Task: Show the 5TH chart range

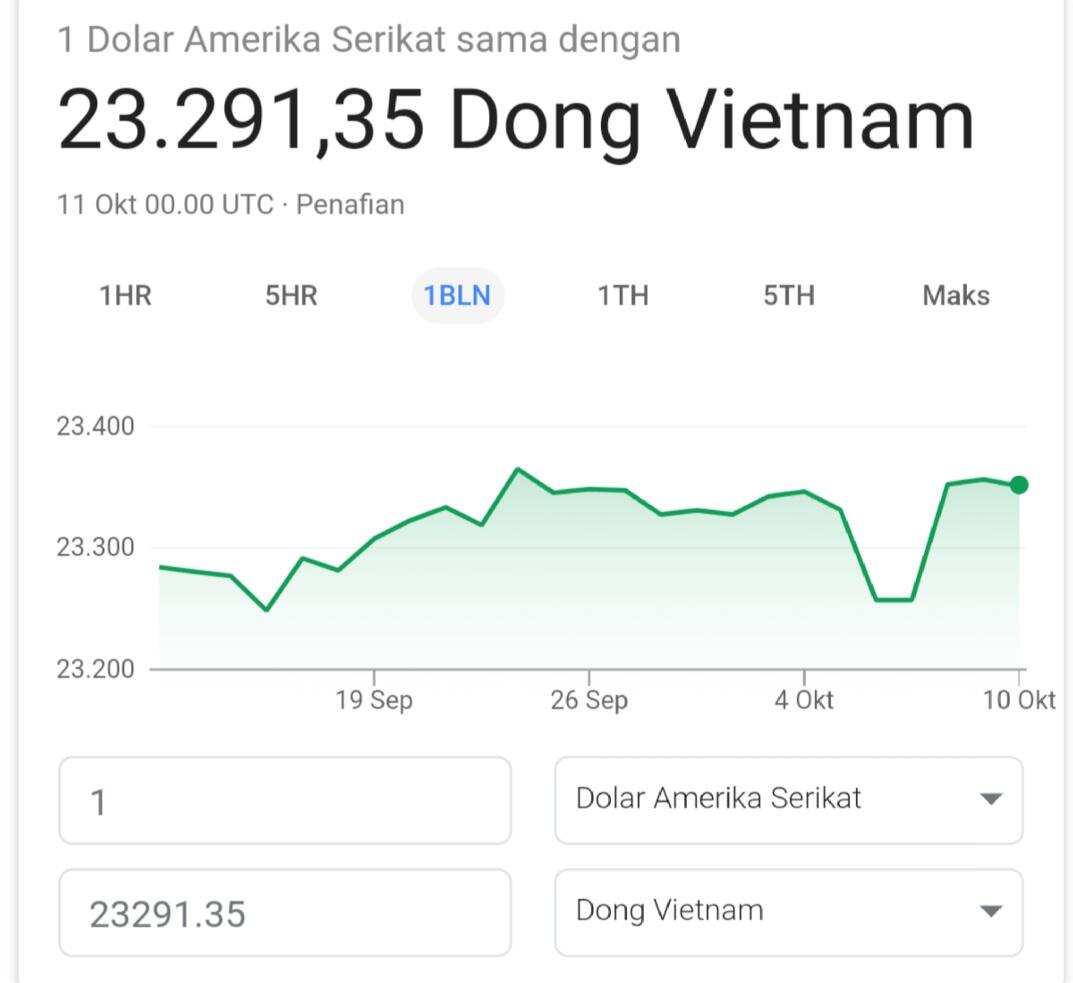Action: [x=789, y=296]
